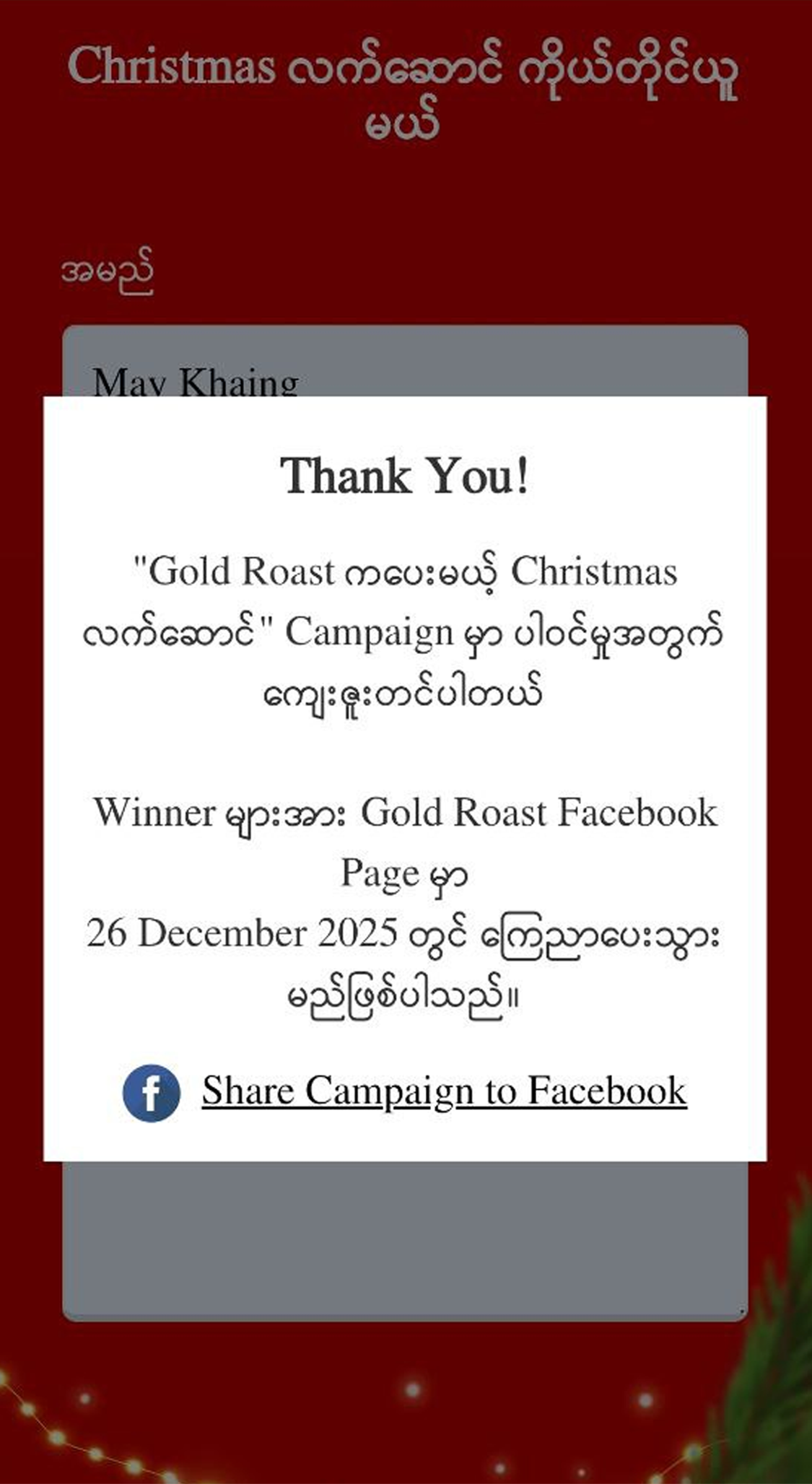Tap the Share Campaign to Facebook link

[444, 1091]
